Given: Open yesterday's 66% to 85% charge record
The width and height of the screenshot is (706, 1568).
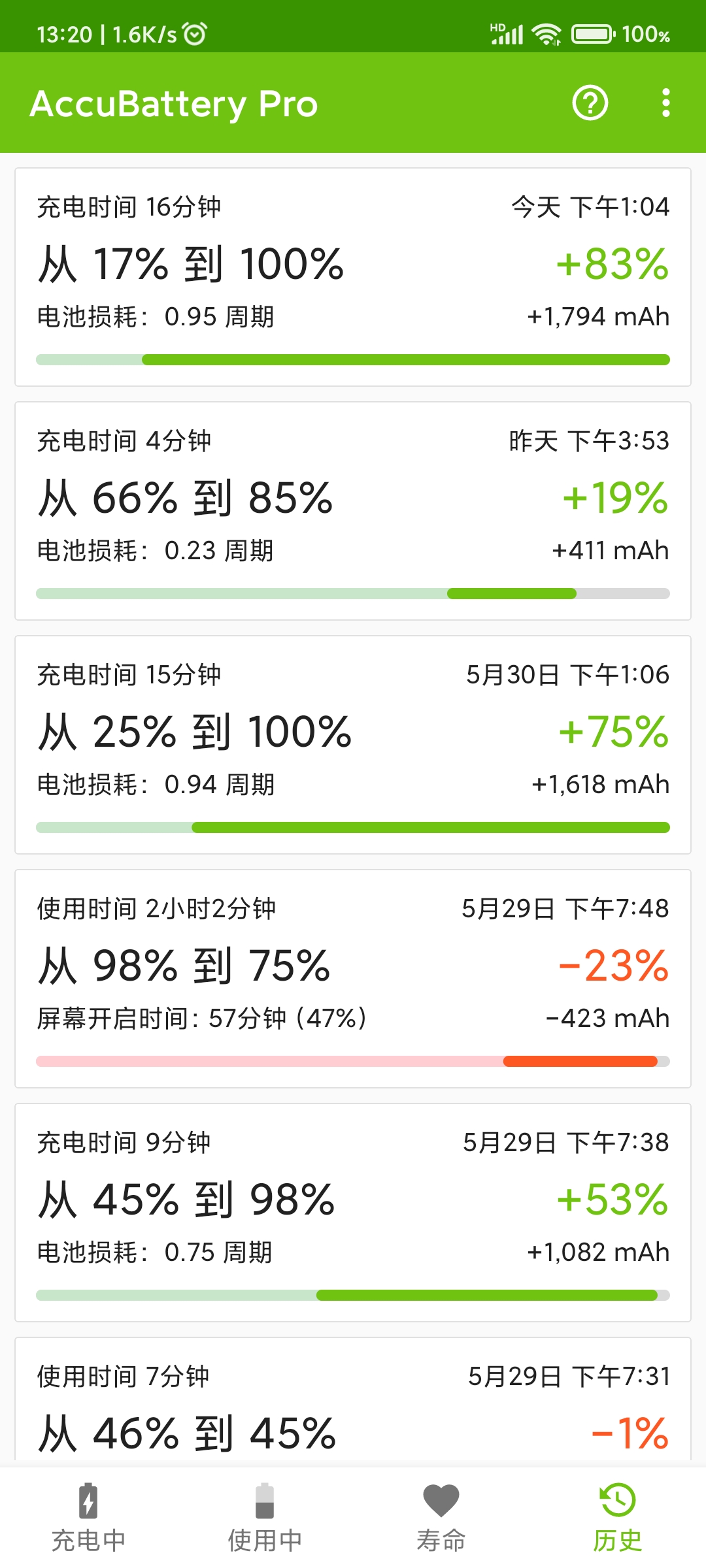Looking at the screenshot, I should coord(353,511).
